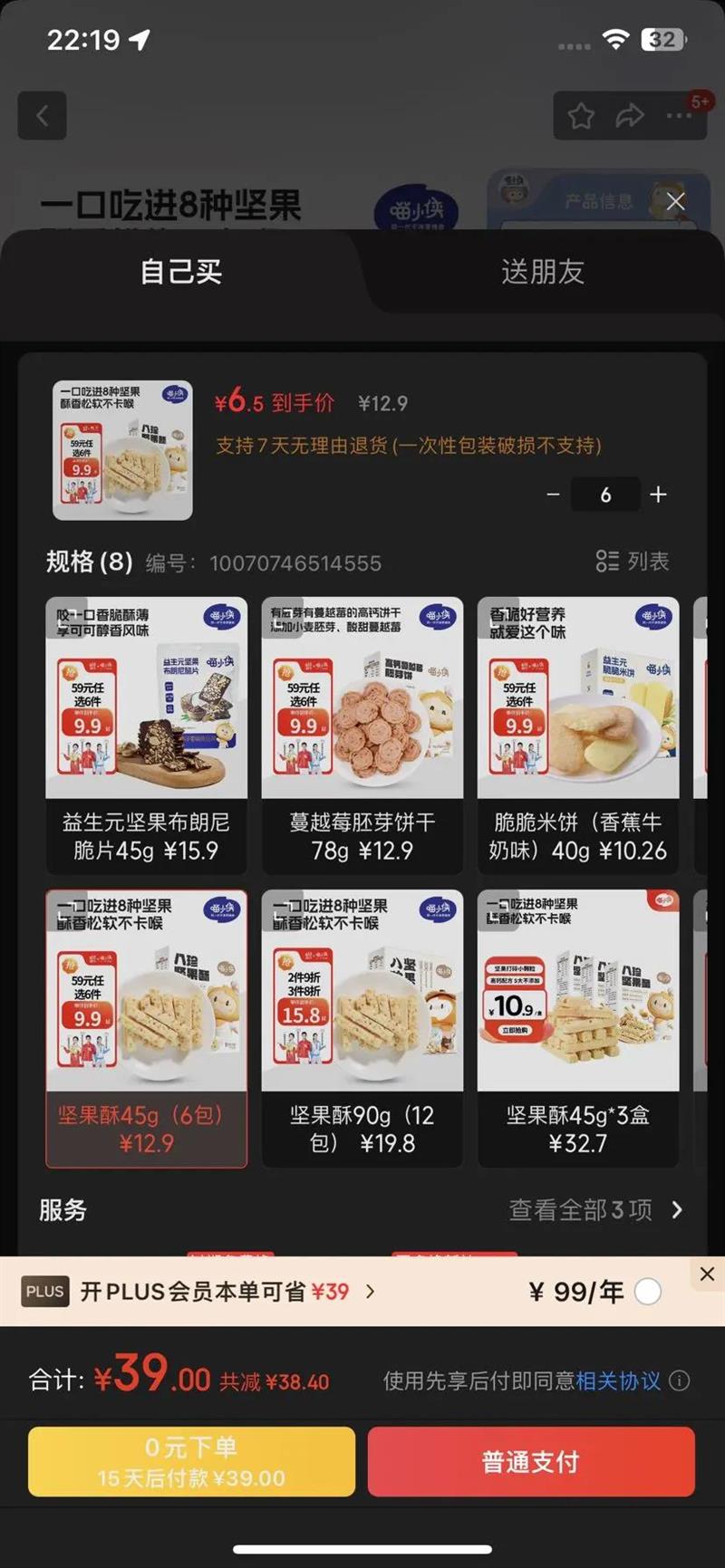
Task: Tap 0元下单 pay-later button
Action: tap(191, 1461)
